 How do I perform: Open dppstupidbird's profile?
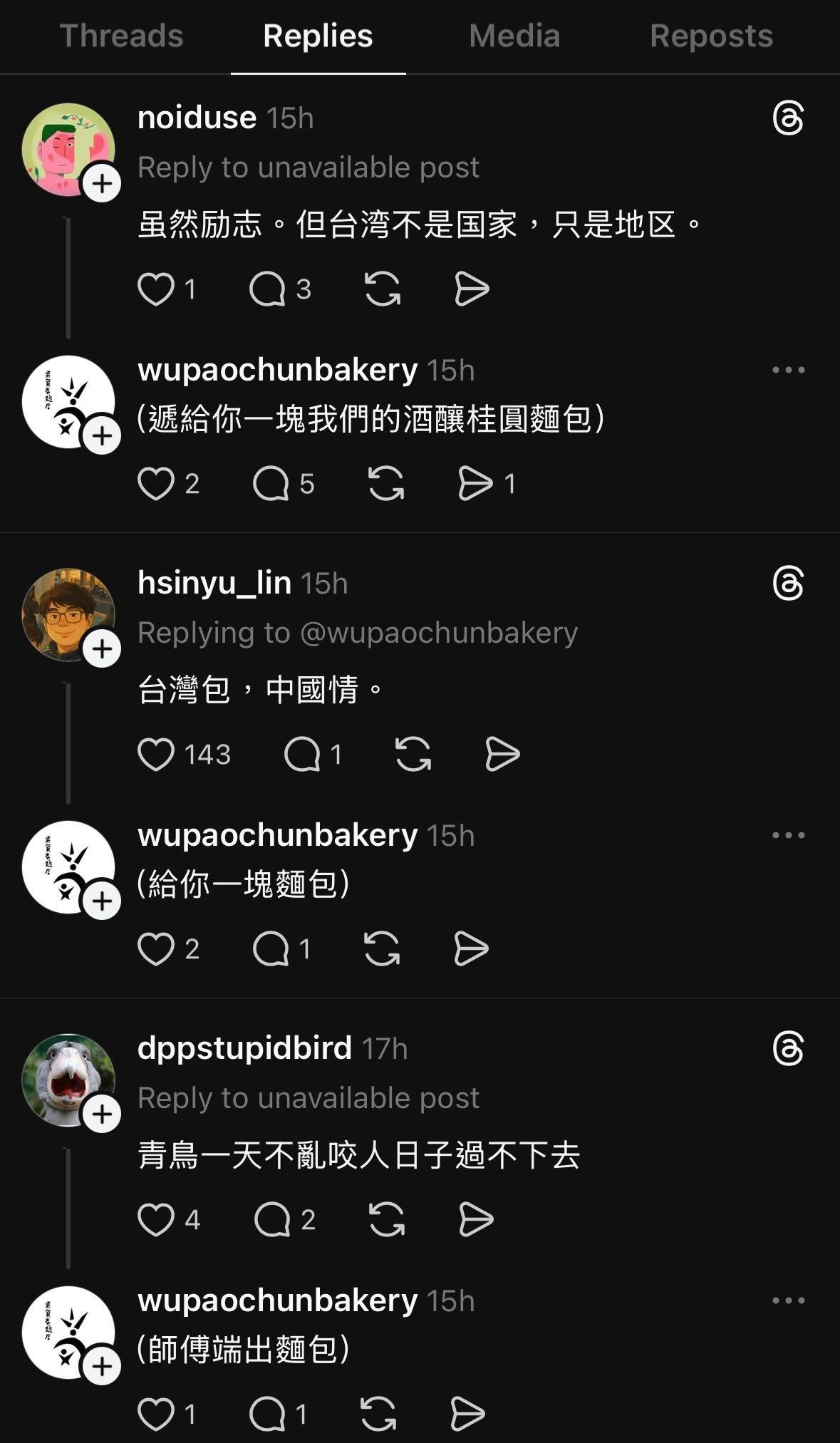244,1048
